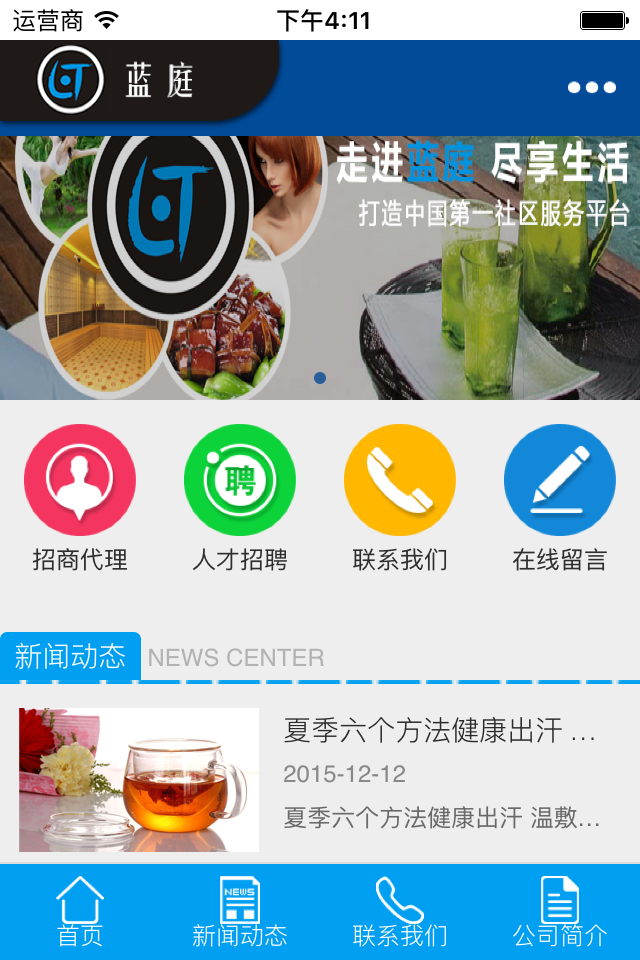Go to 首页 in the bottom bar
This screenshot has height=960, width=640.
tap(80, 912)
